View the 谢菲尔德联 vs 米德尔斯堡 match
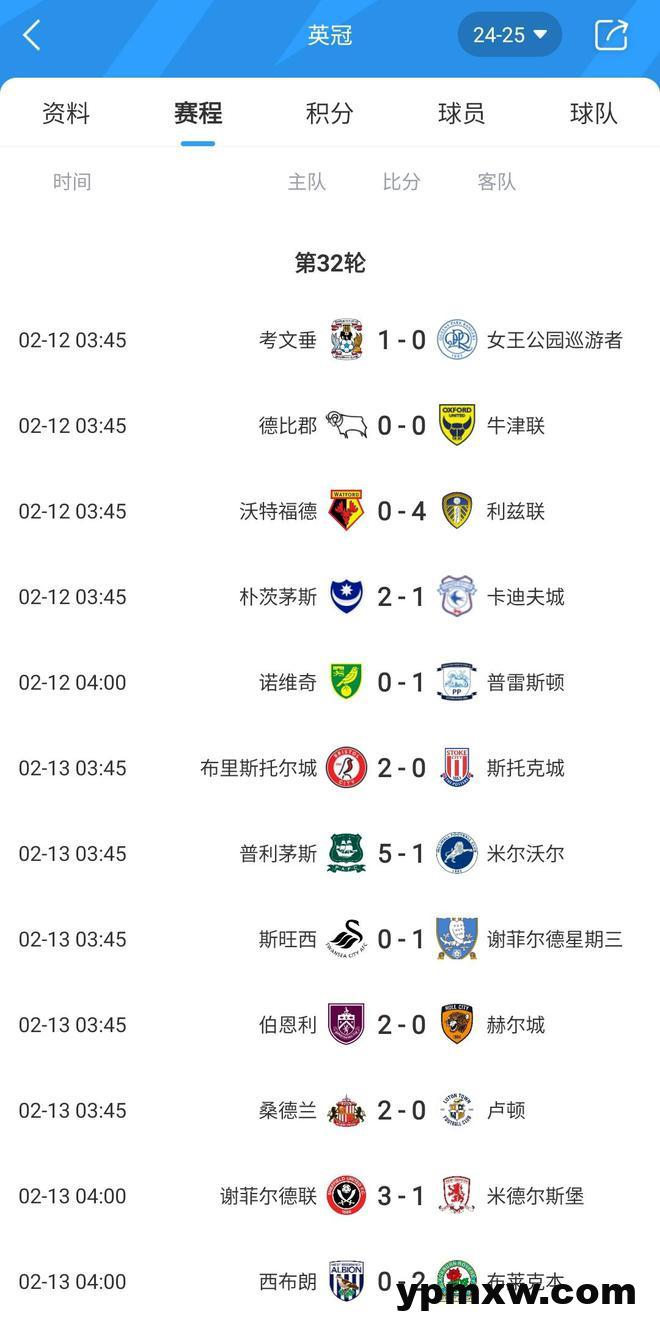The image size is (660, 1336). click(330, 1196)
